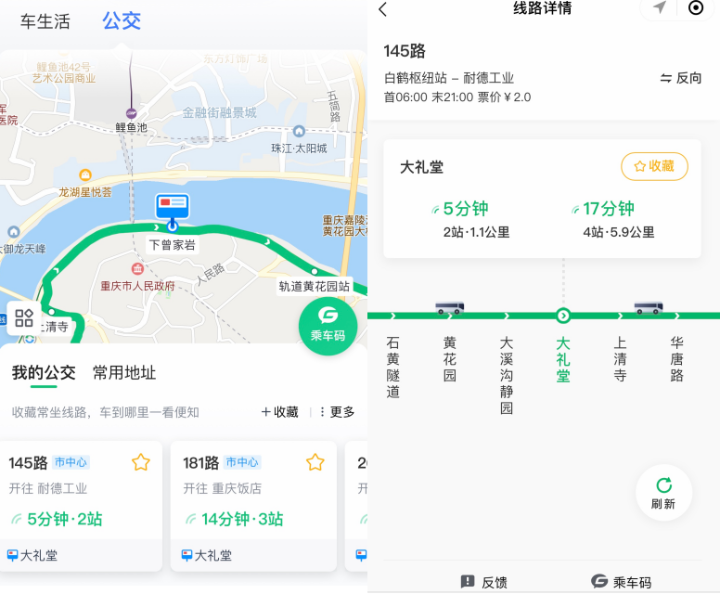Open 乘车码 at the bottom bar

620,581
